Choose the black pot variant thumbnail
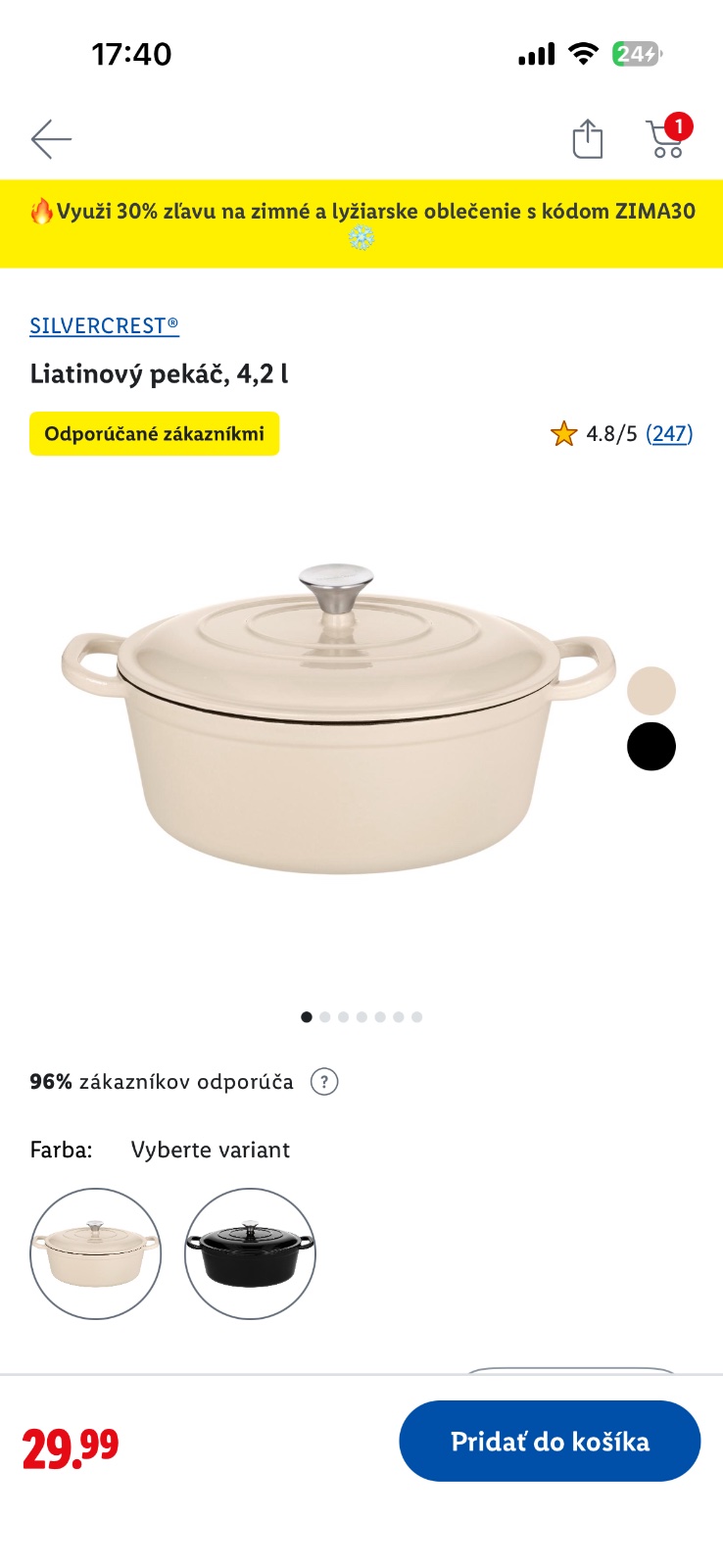This screenshot has height=1568, width=723. click(250, 1253)
